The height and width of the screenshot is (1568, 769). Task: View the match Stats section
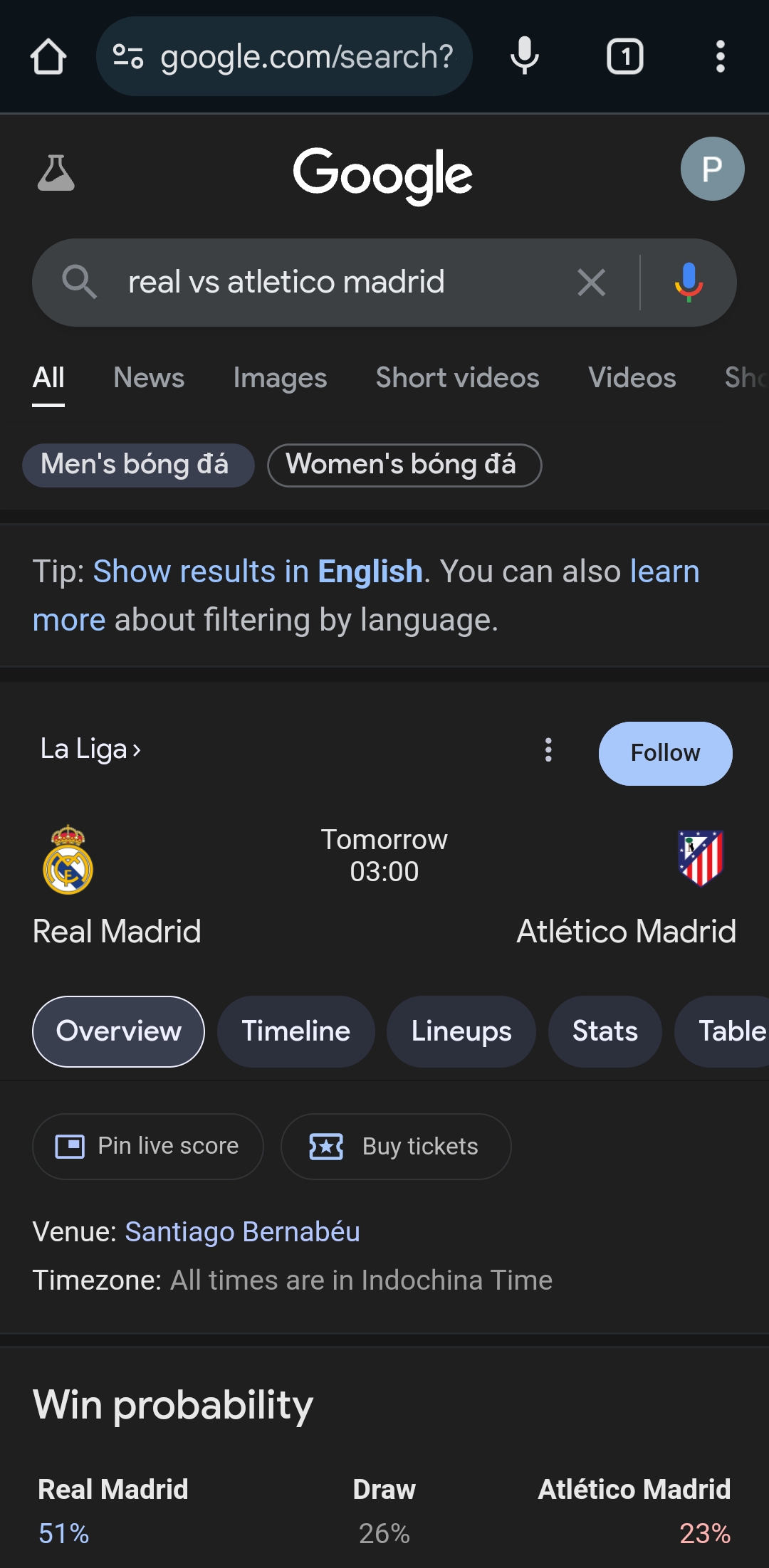[605, 1031]
